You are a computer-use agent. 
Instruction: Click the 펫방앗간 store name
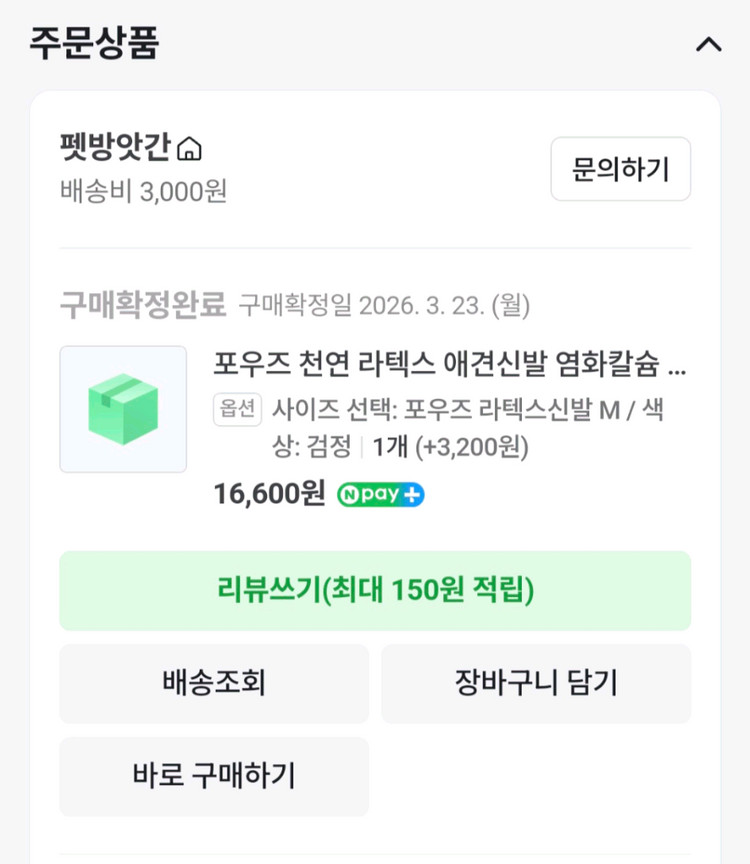118,147
